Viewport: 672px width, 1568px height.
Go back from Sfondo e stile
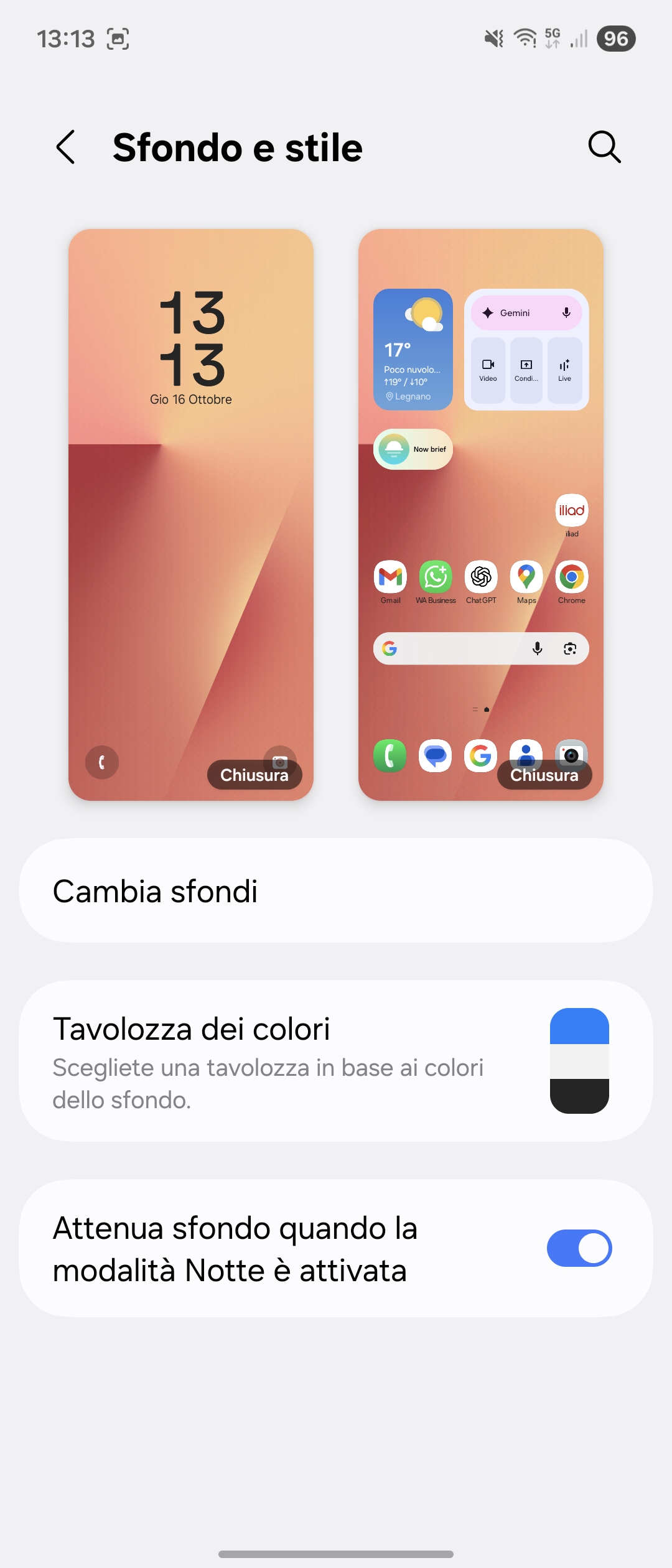click(66, 147)
